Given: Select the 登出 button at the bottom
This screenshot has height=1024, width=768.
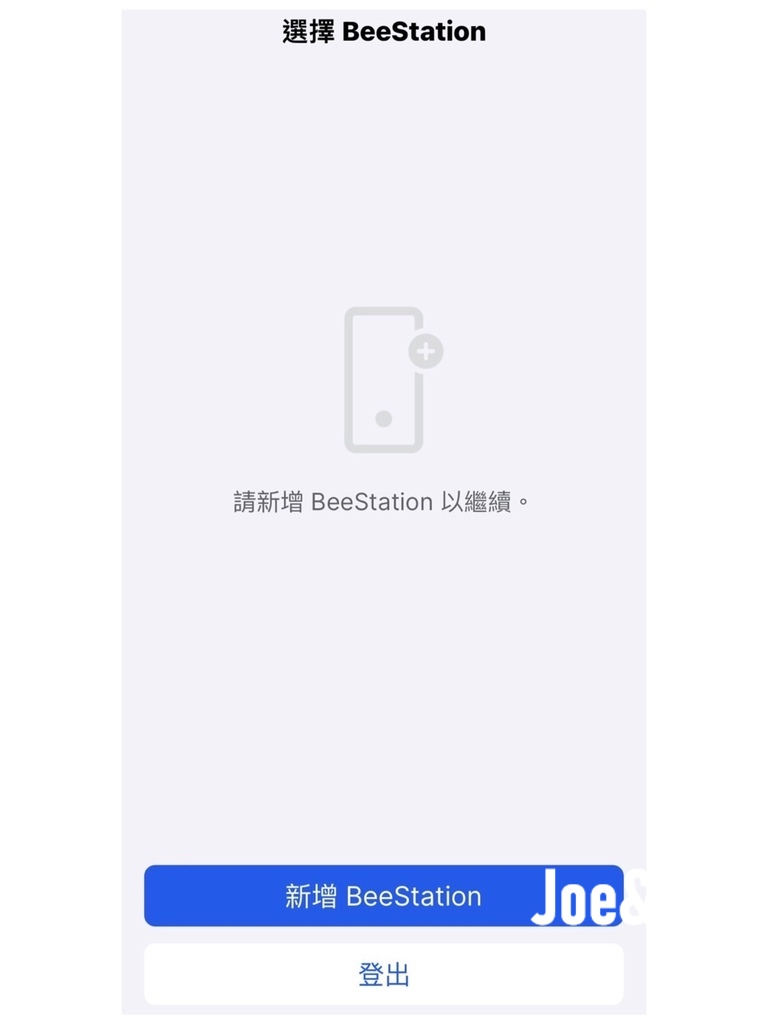Looking at the screenshot, I should click(384, 972).
